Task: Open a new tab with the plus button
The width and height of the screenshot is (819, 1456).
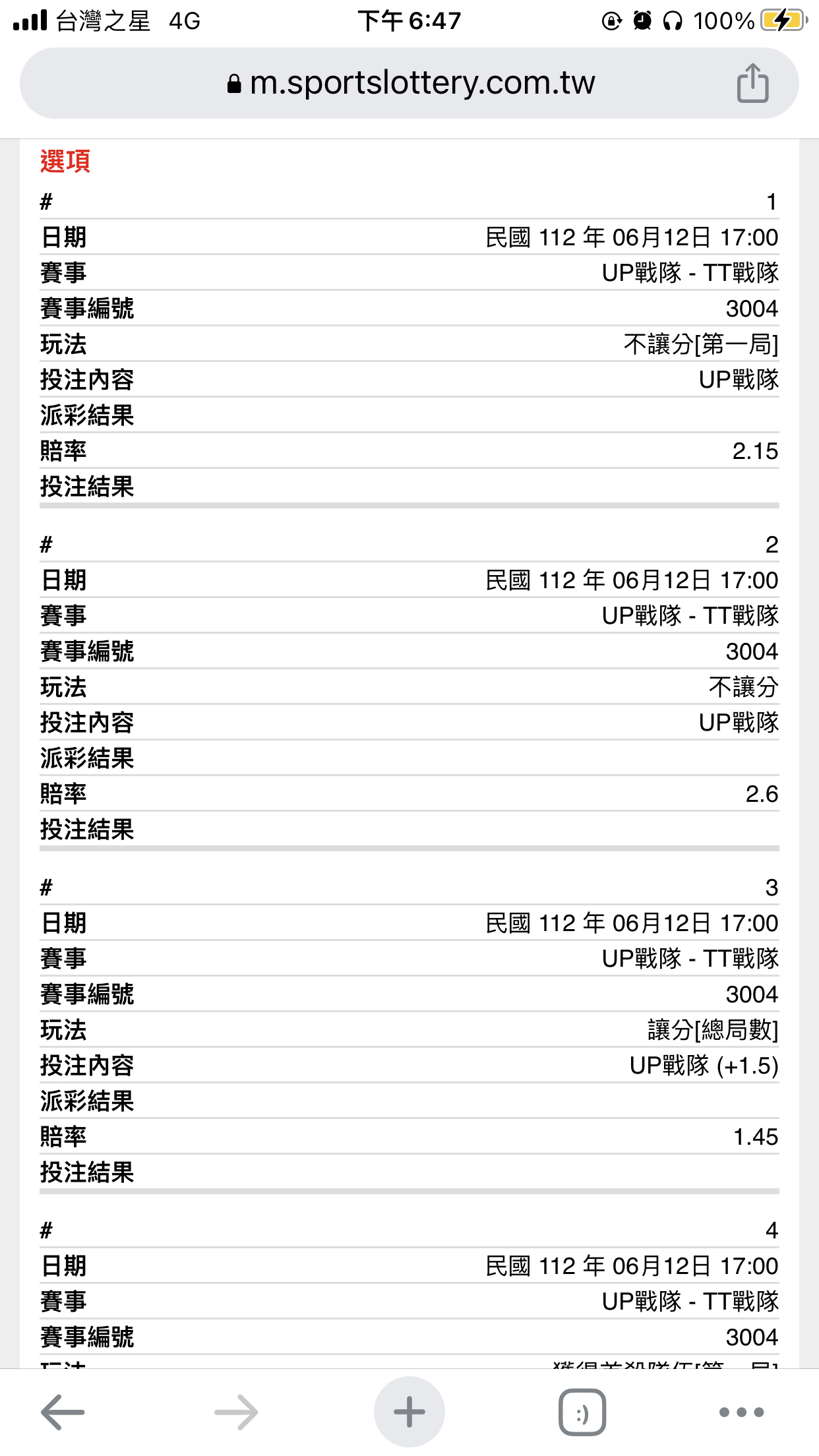Action: point(409,1412)
